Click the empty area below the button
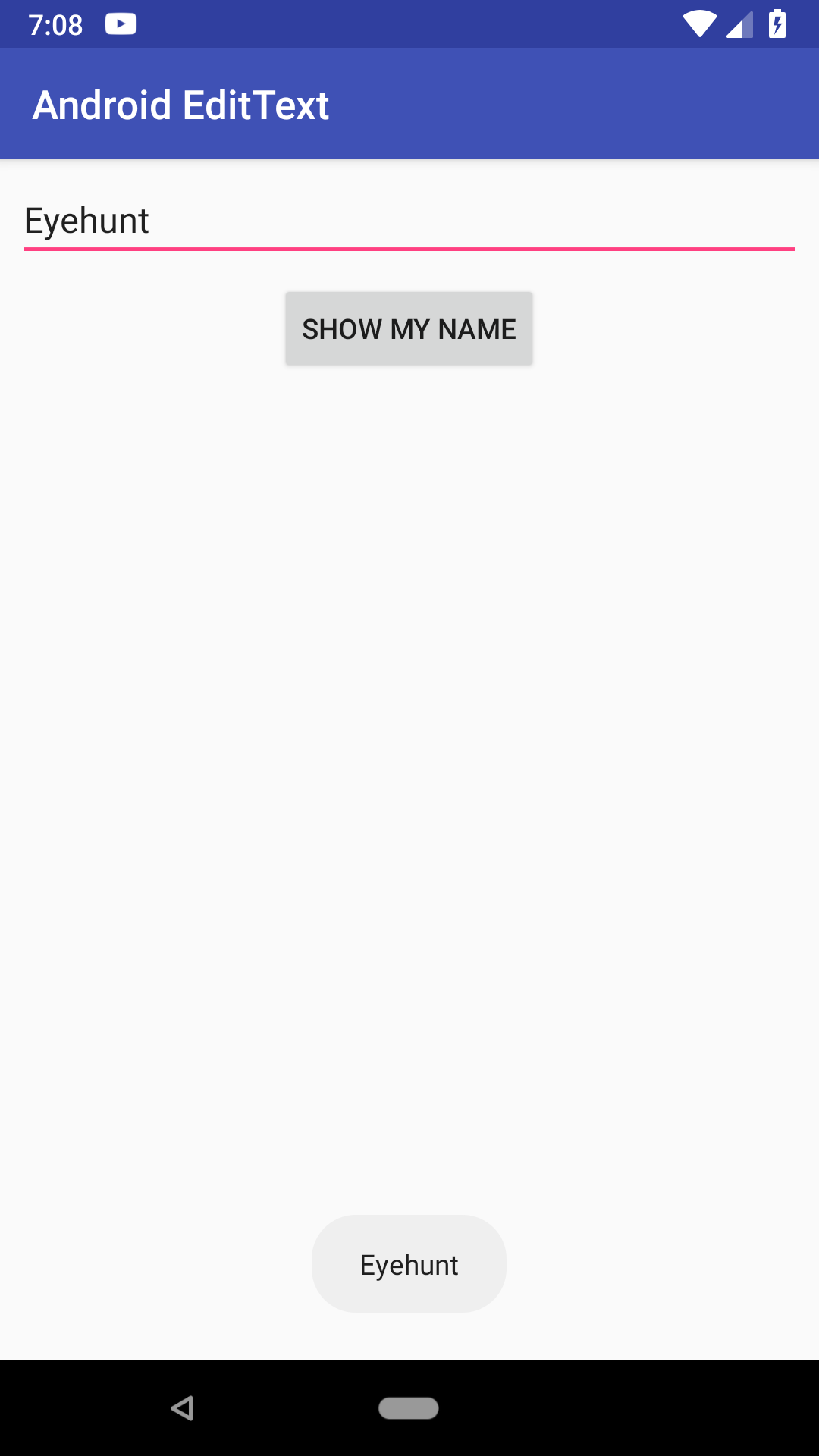The width and height of the screenshot is (819, 1456). [409, 682]
